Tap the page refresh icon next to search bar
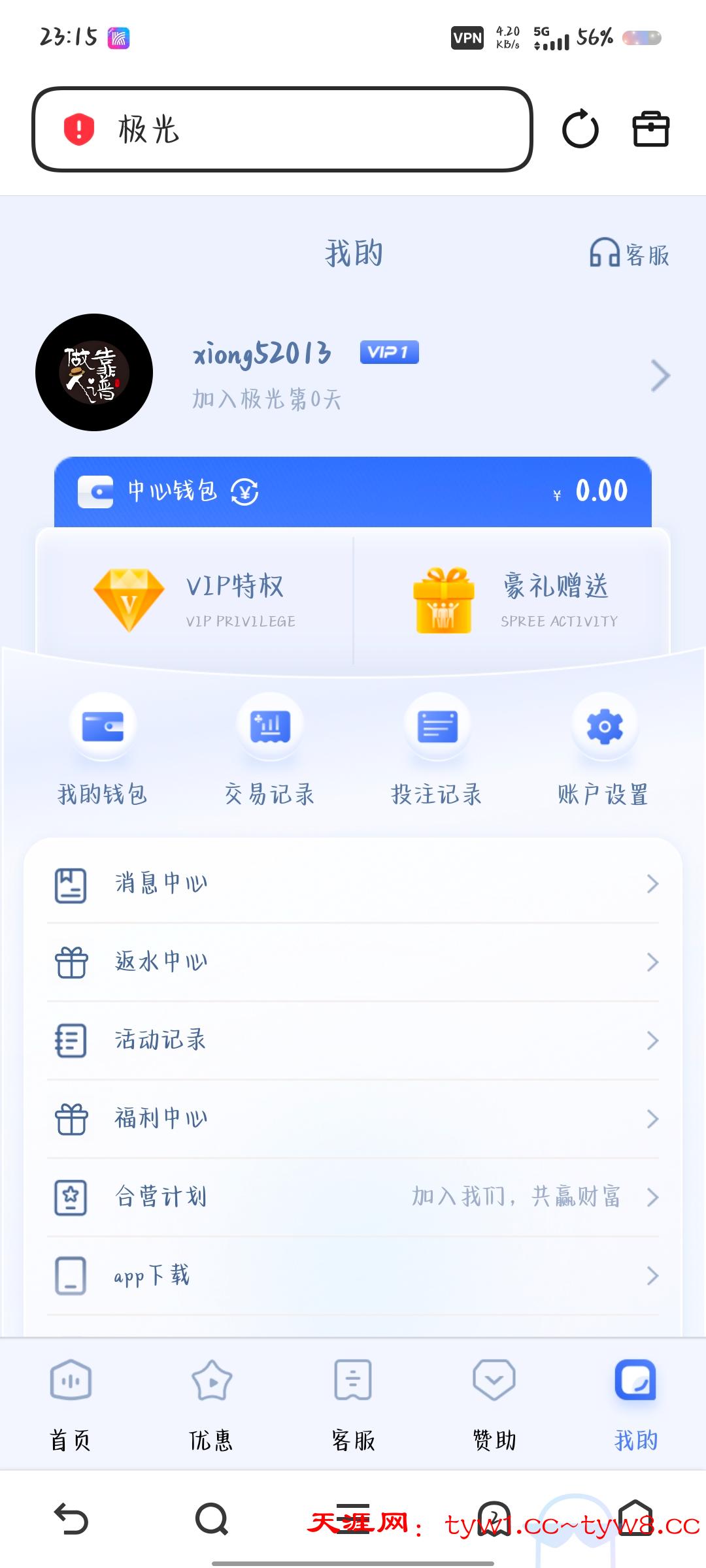Image resolution: width=706 pixels, height=1568 pixels. (x=580, y=129)
